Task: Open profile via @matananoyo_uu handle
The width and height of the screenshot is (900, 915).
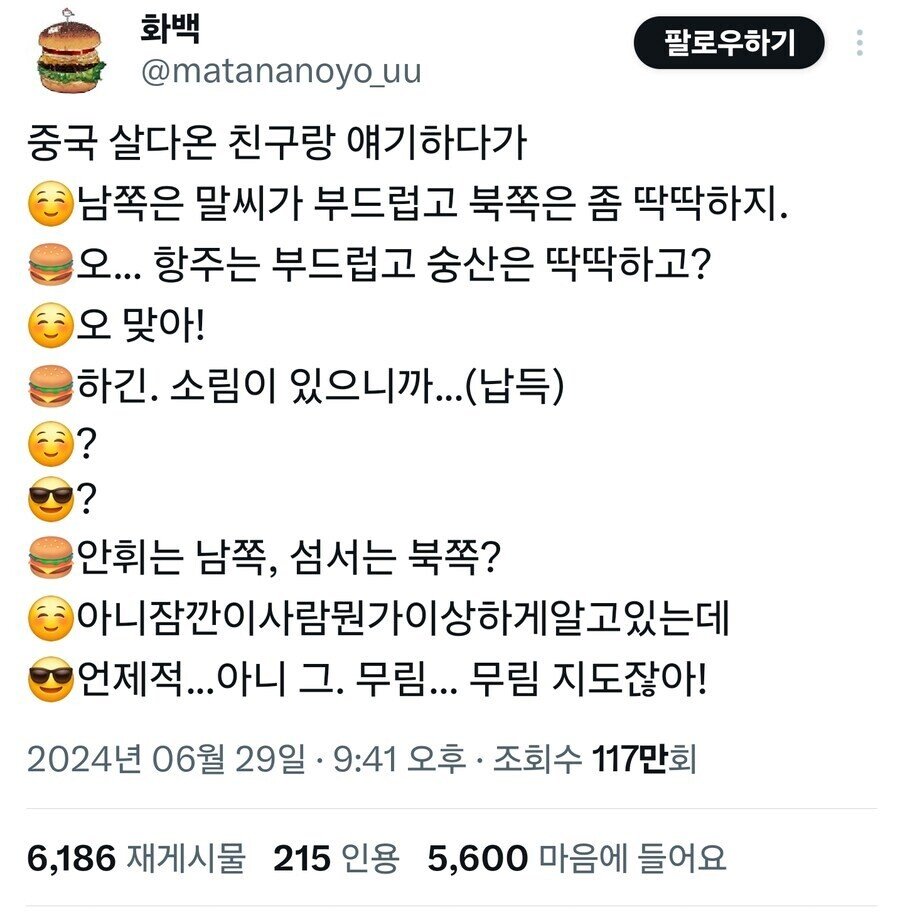Action: 281,72
